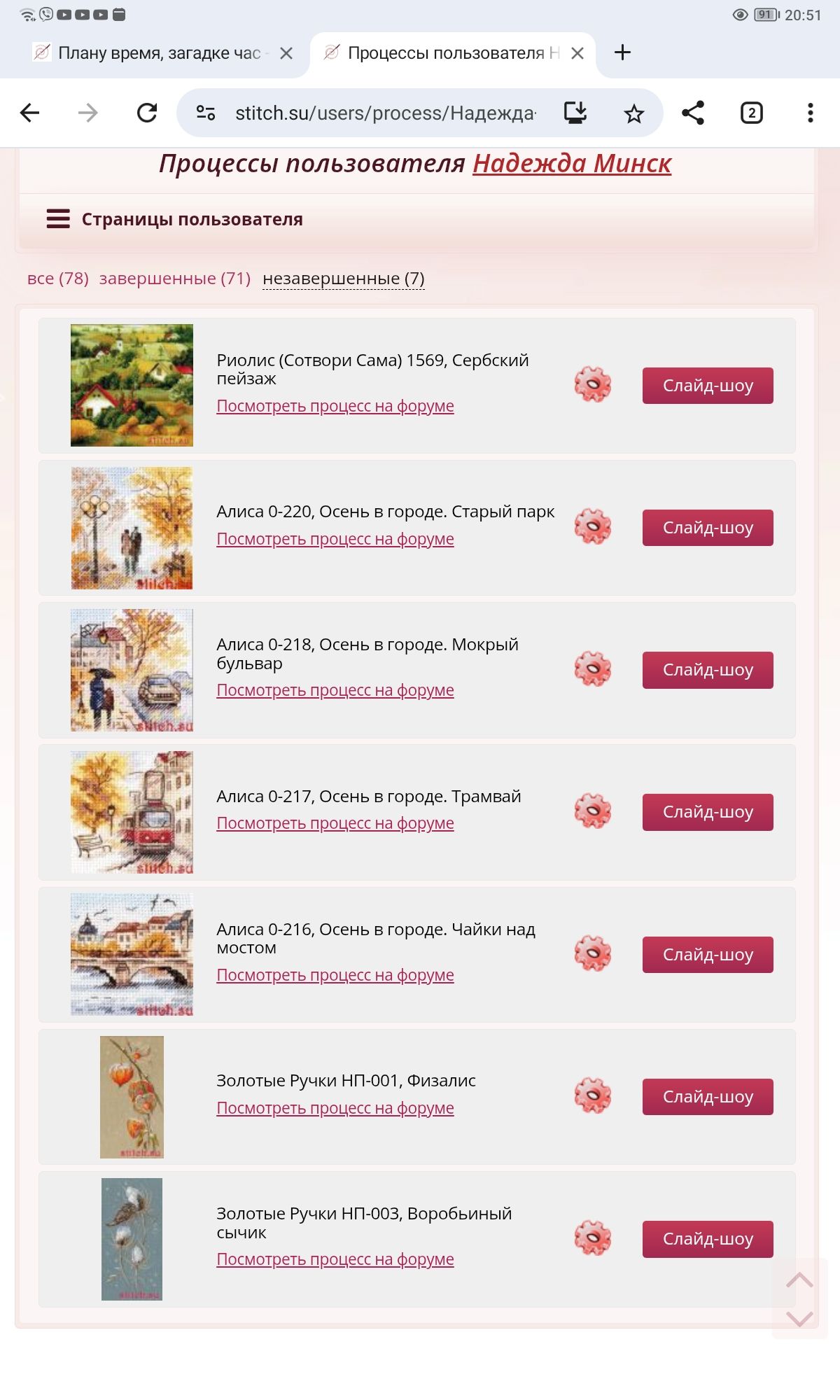
Task: Reload the current page
Action: (147, 113)
